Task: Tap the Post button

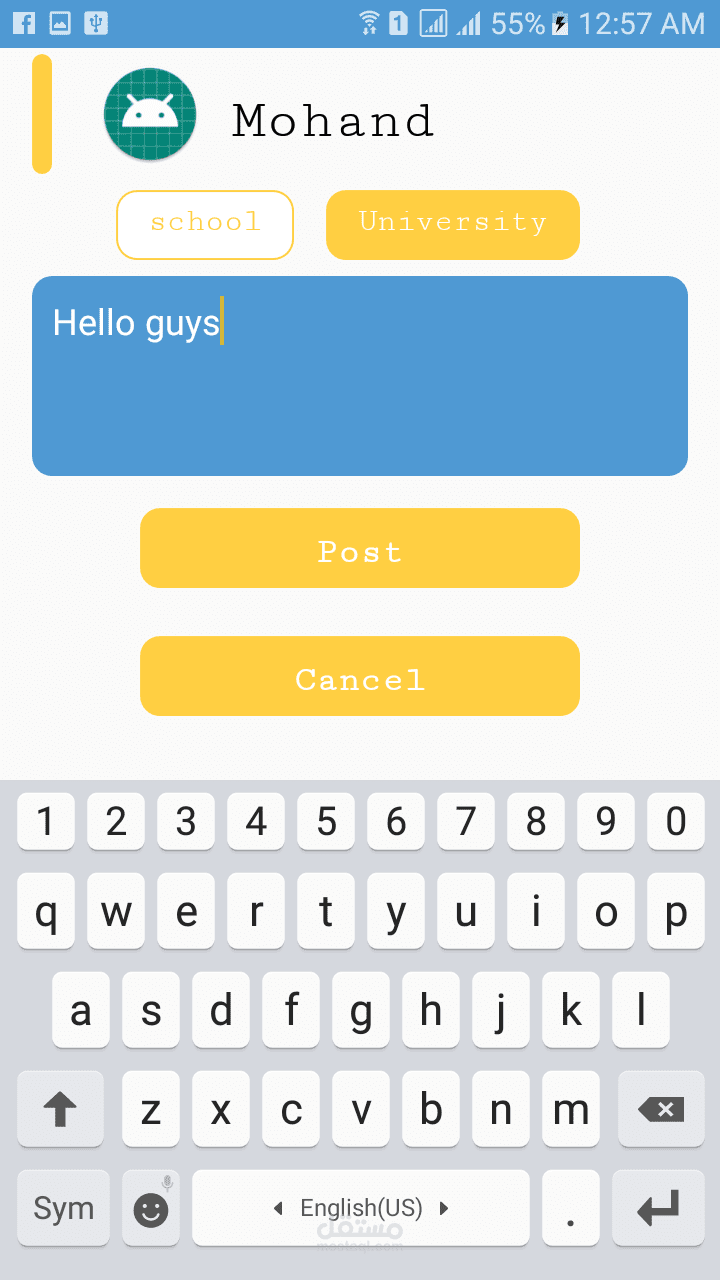Action: coord(360,548)
